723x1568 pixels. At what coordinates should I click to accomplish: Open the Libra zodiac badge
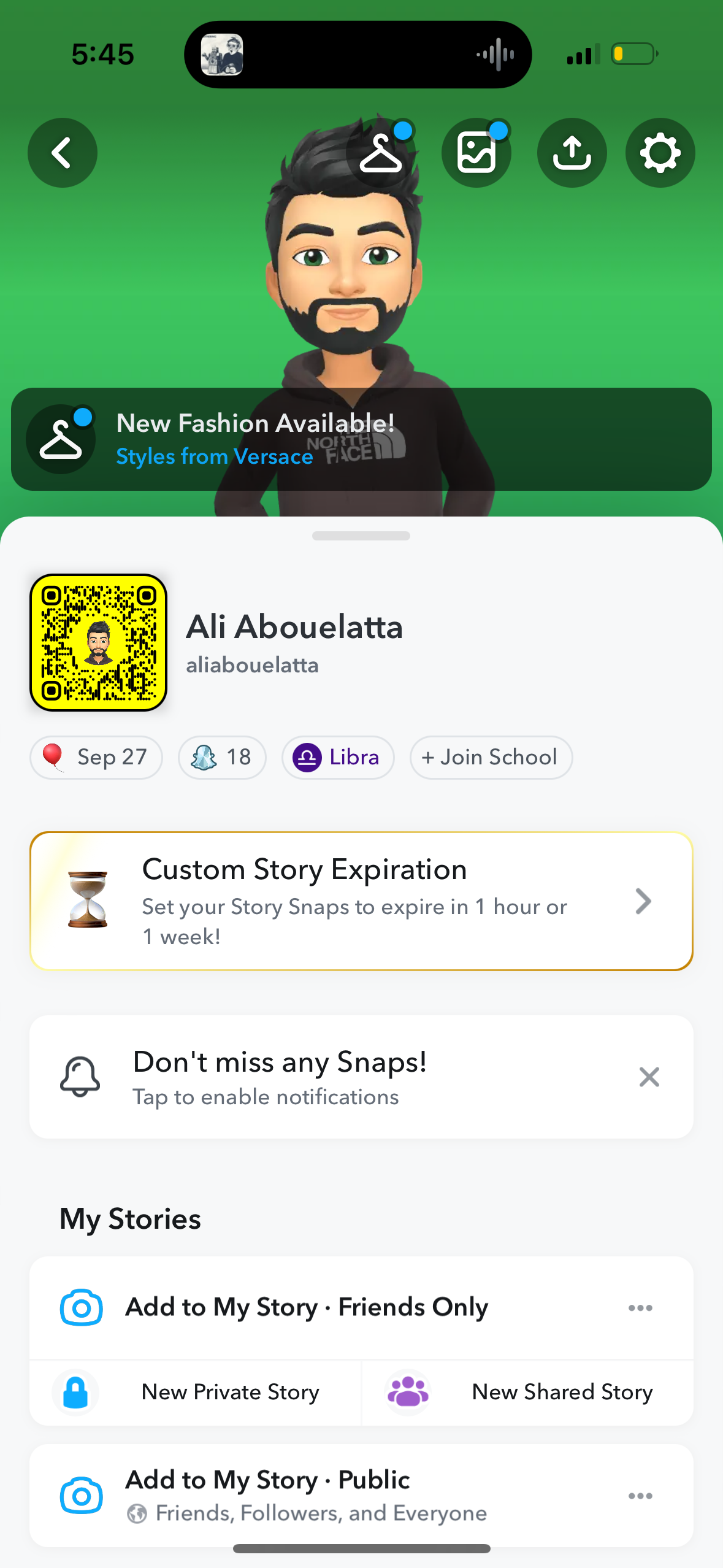[338, 758]
